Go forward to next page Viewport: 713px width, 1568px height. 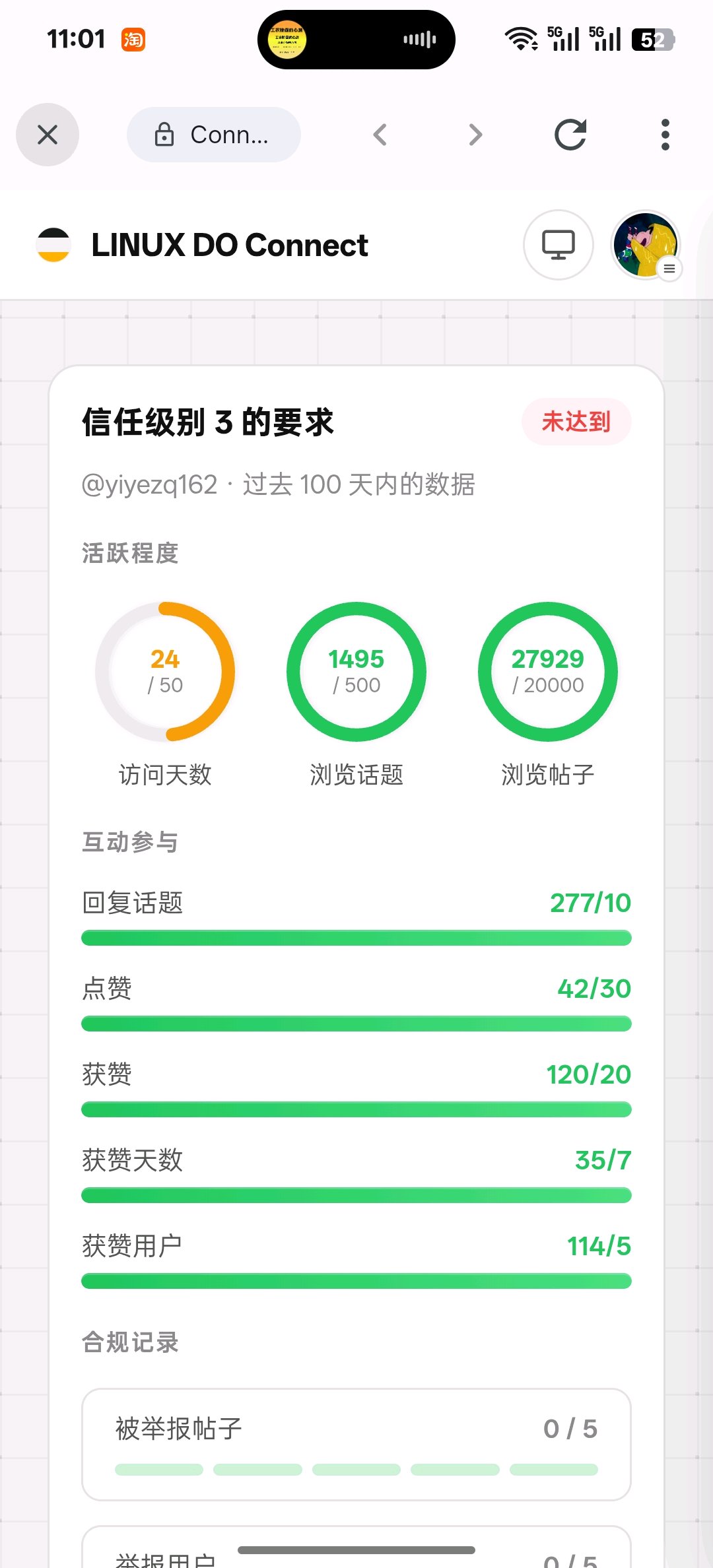(475, 135)
